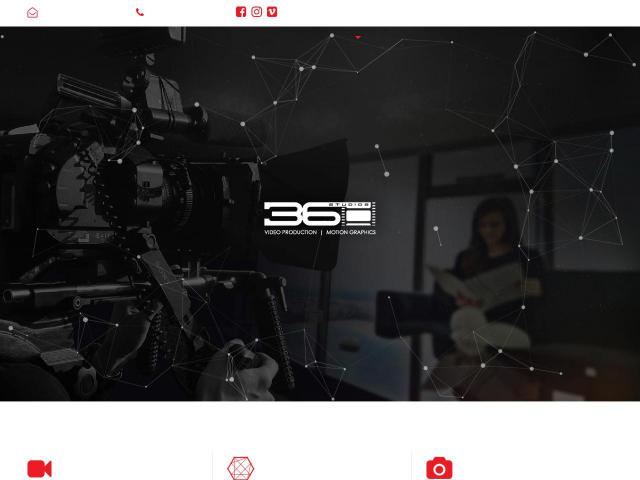Tap the email envelope icon
The height and width of the screenshot is (480, 640).
[33, 12]
